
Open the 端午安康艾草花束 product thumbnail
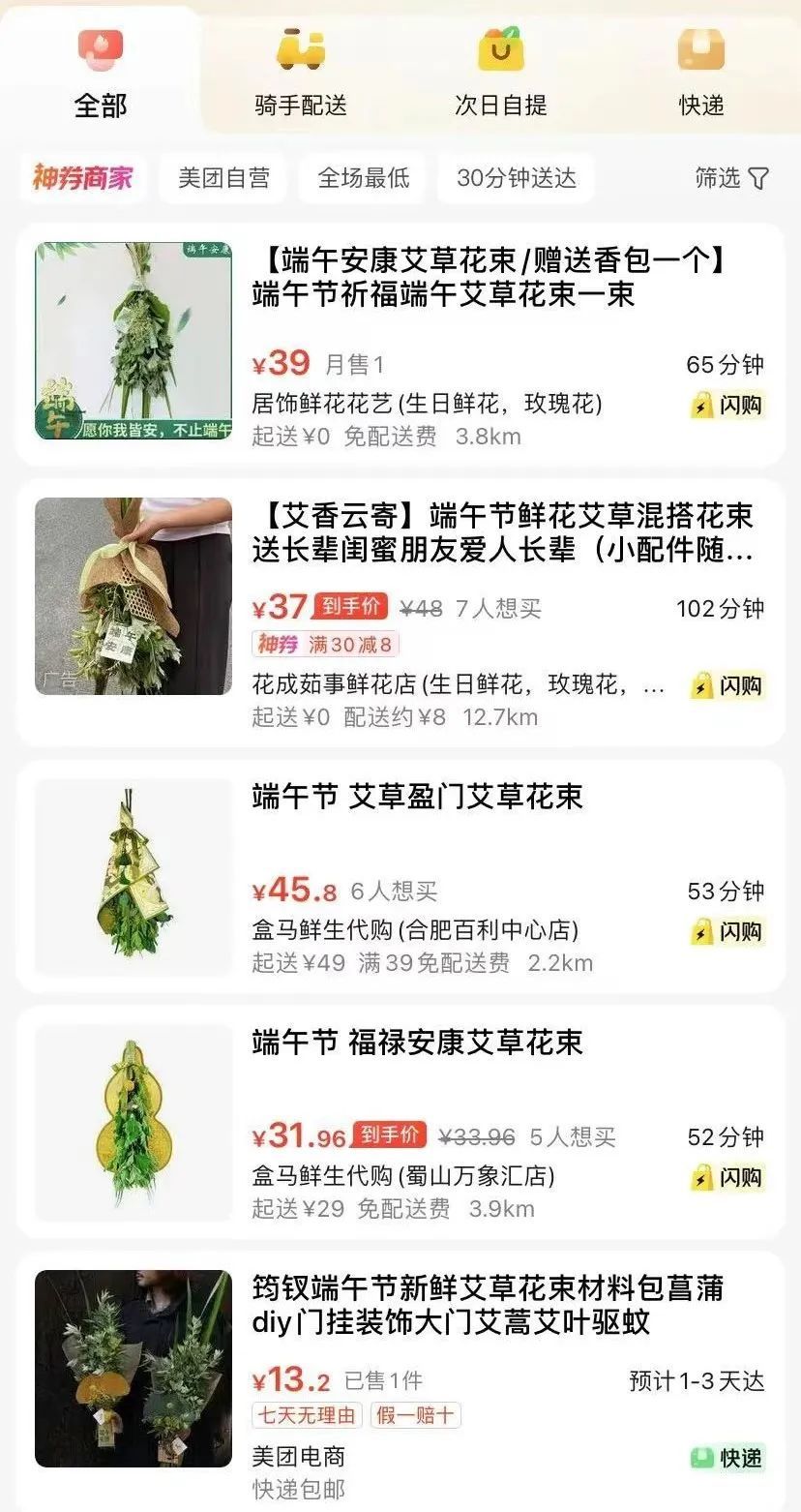tap(133, 342)
